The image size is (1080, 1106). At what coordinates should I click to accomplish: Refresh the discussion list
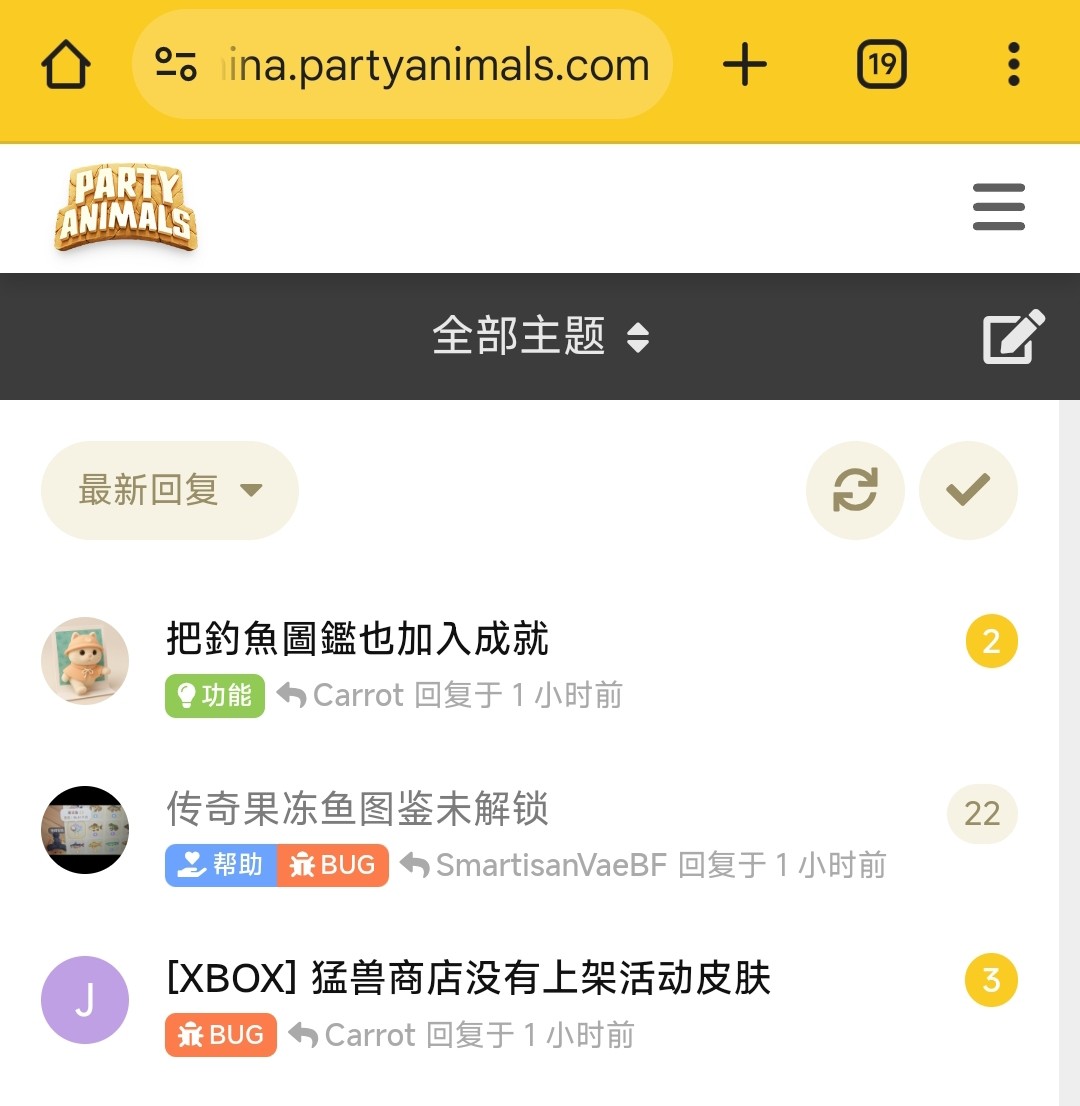[855, 491]
